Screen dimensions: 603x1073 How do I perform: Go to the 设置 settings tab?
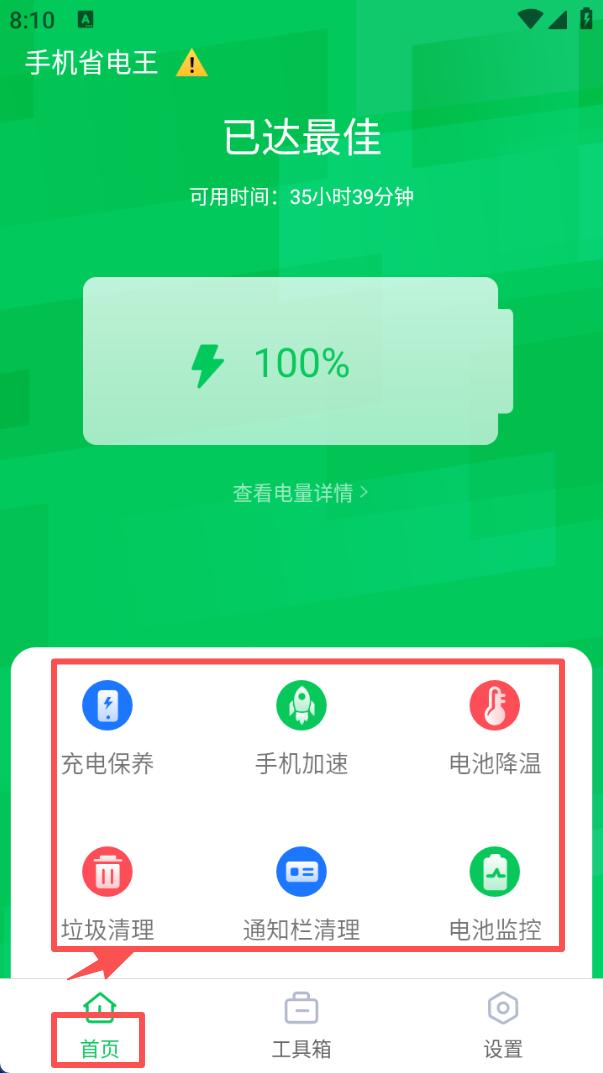[502, 1025]
